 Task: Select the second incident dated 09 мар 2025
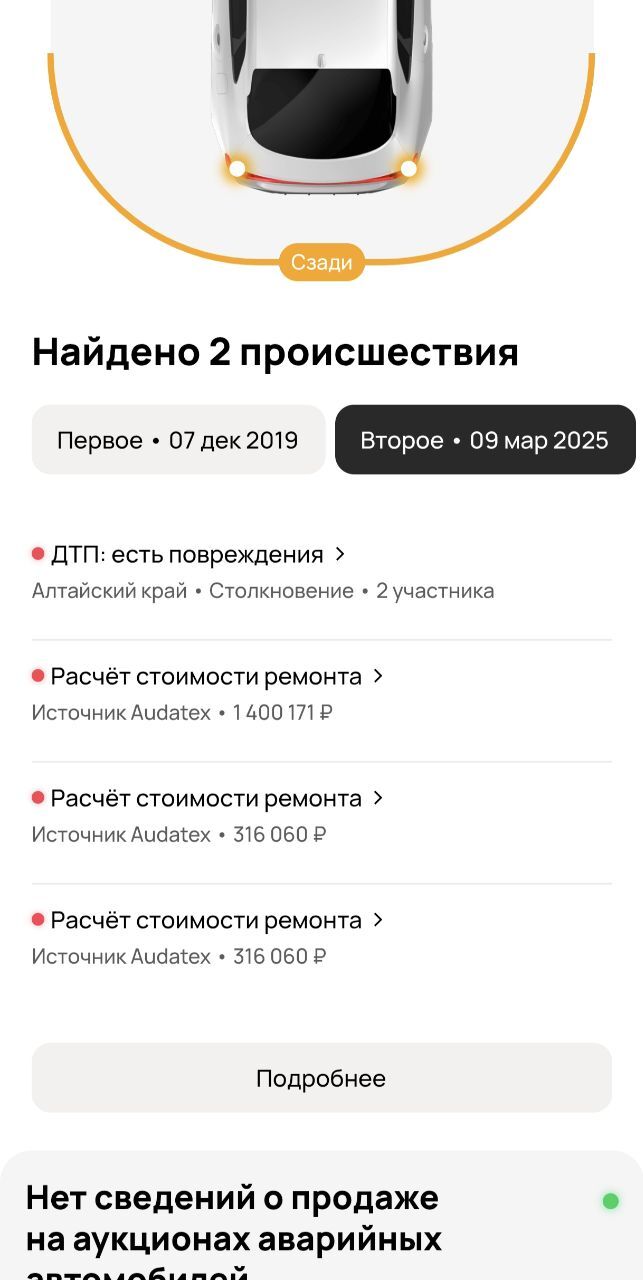click(x=485, y=440)
